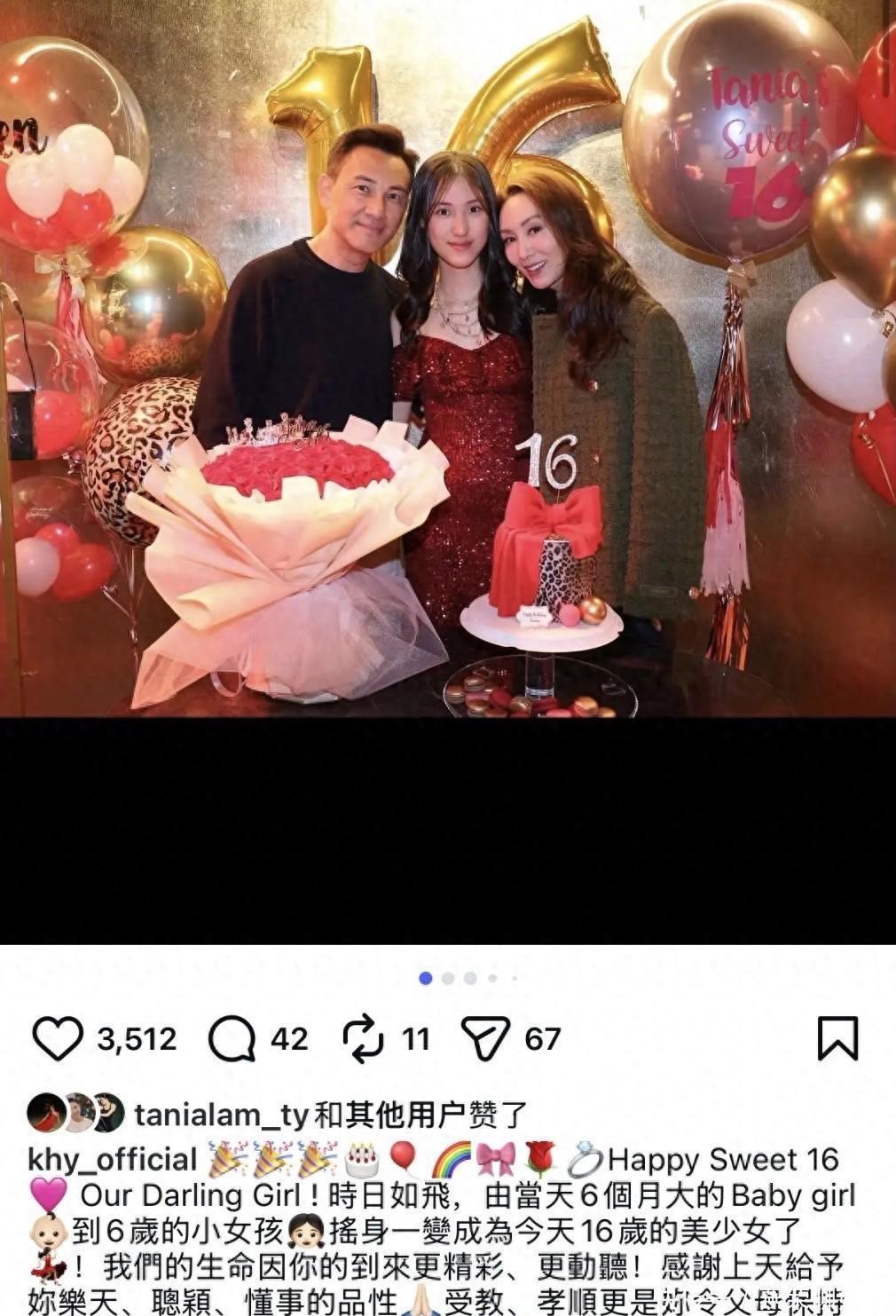Share post via paper plane icon
896x1316 pixels.
(x=486, y=1039)
